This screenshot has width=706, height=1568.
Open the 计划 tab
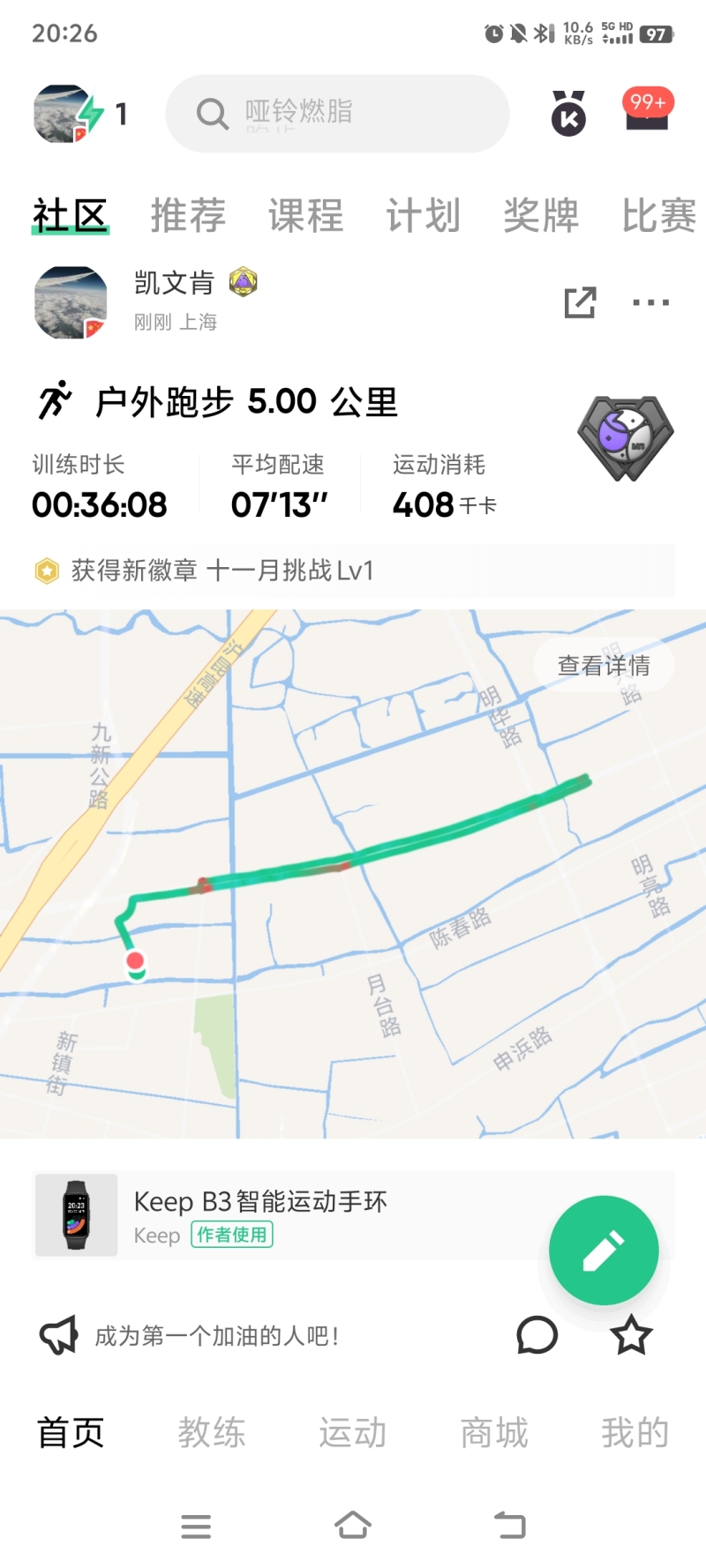pos(424,215)
